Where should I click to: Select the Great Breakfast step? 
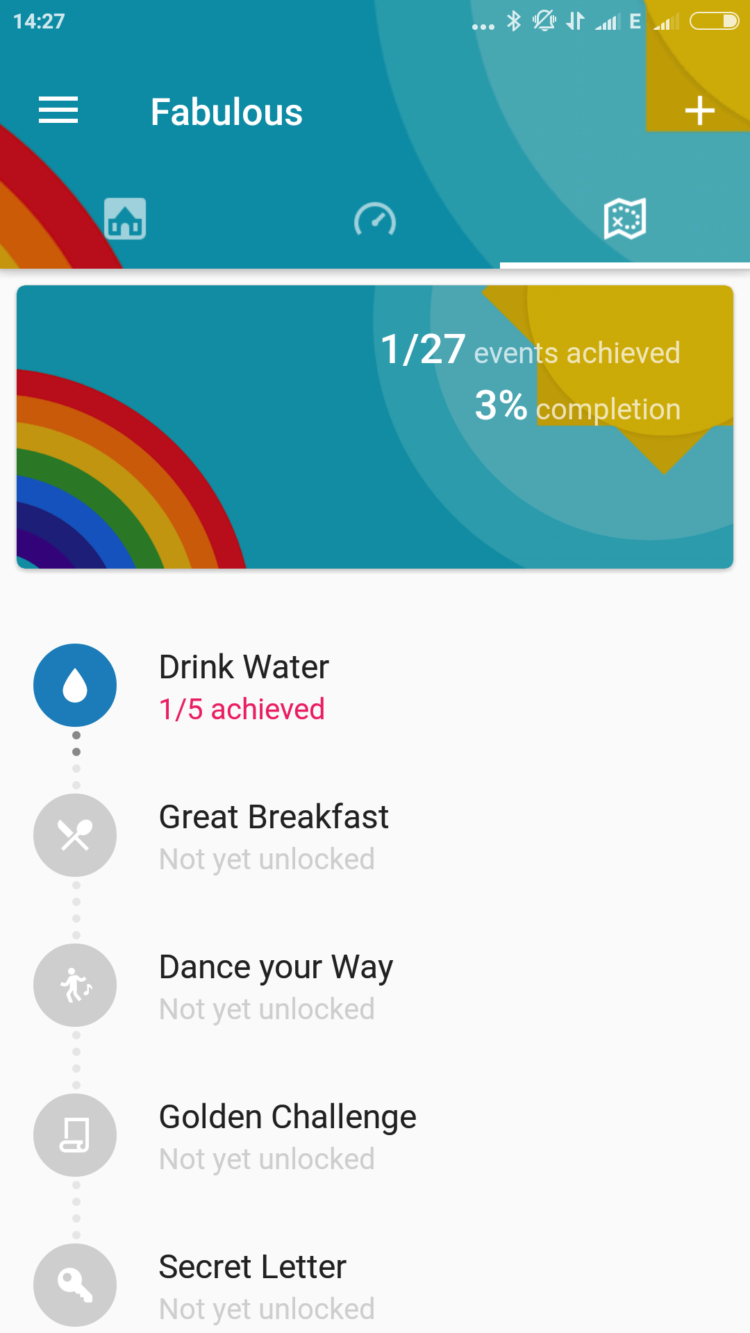[273, 836]
